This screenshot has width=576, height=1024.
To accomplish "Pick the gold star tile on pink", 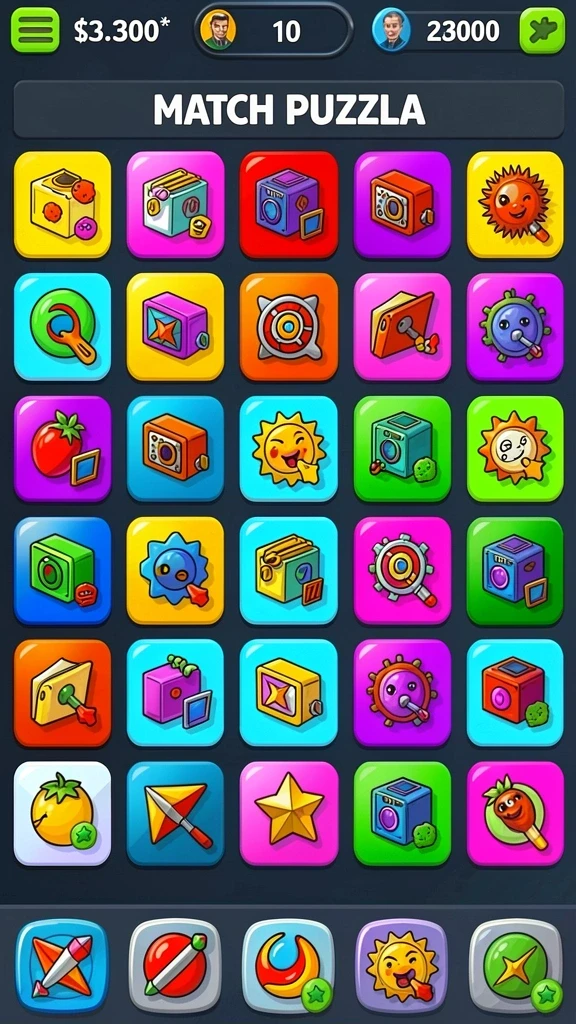I will (289, 814).
